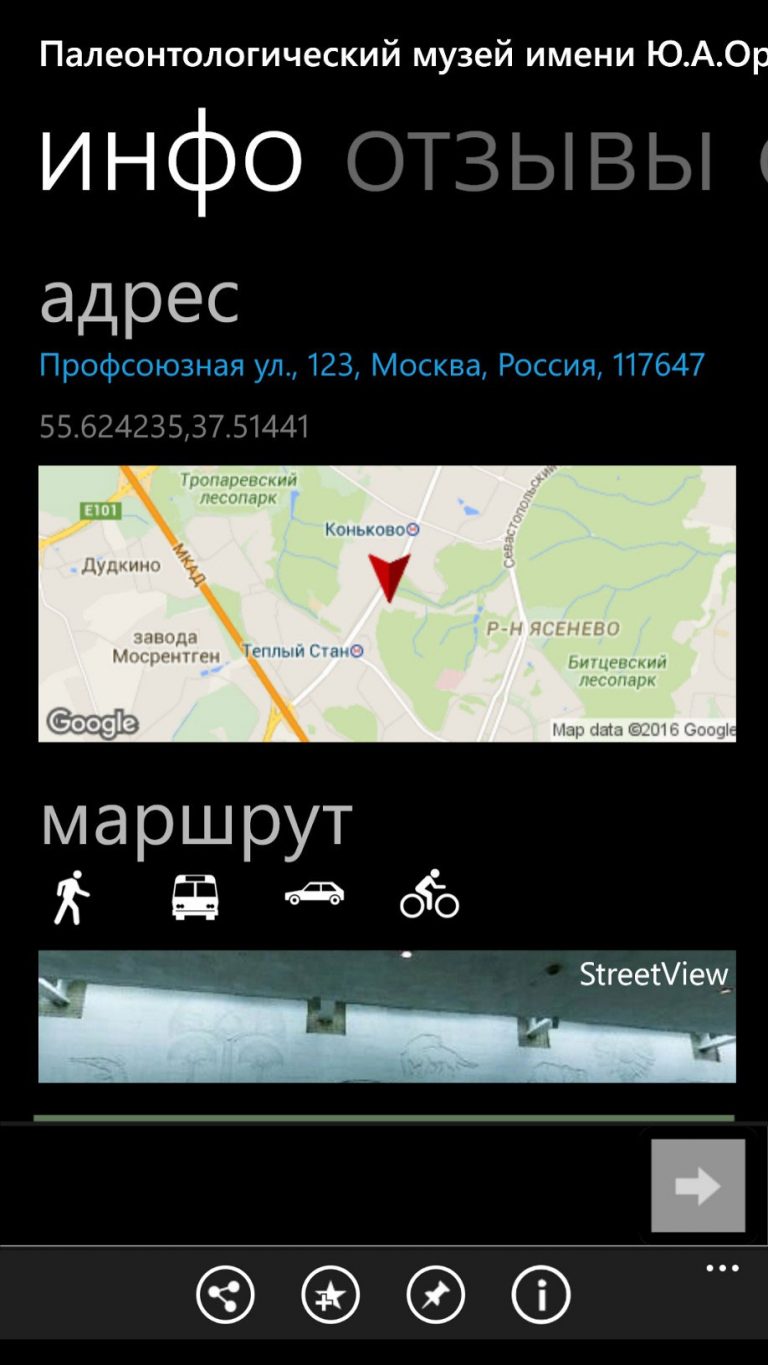This screenshot has height=1365, width=768.
Task: Open the StreetView image
Action: click(387, 1016)
